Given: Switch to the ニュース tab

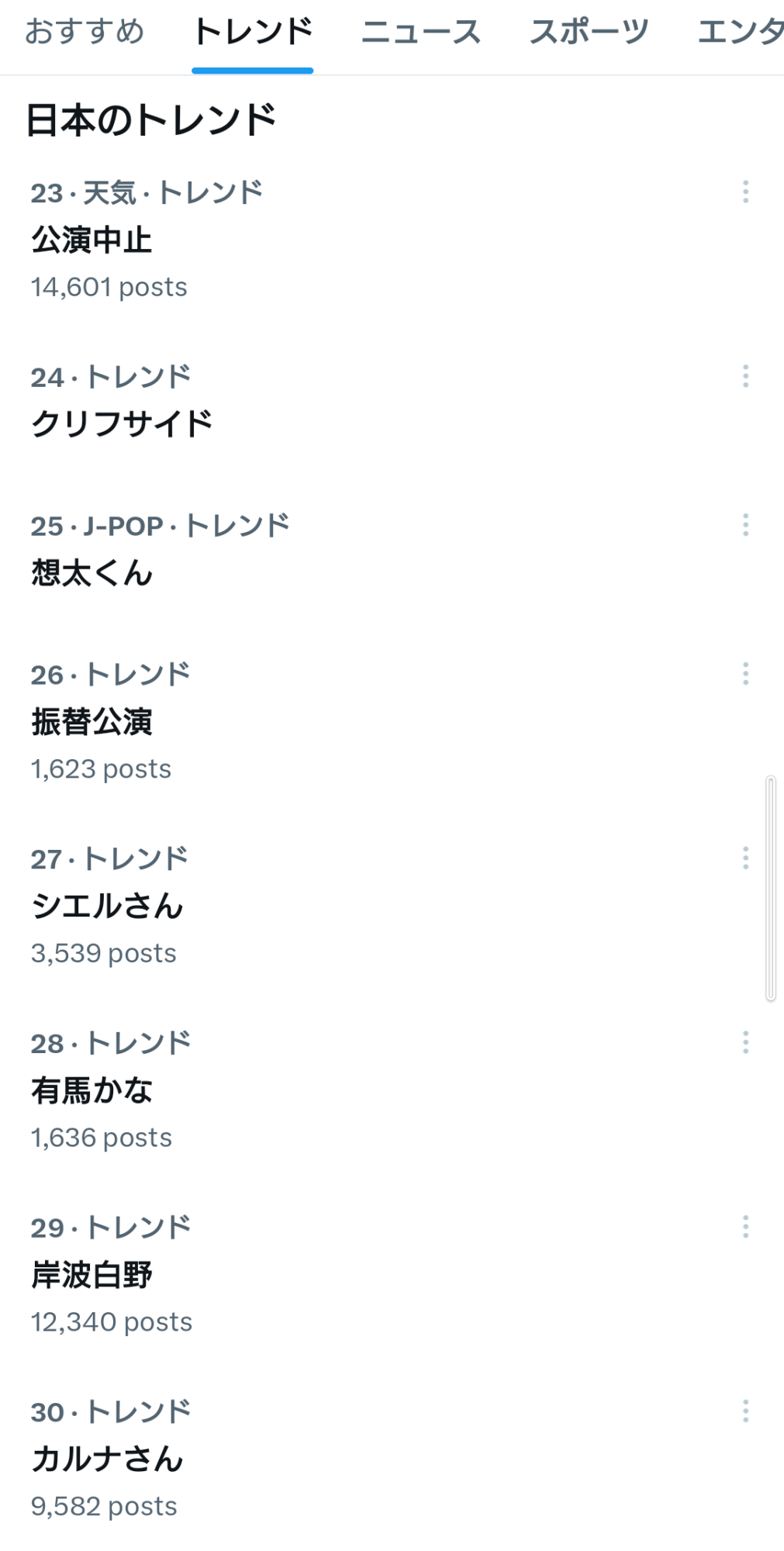Looking at the screenshot, I should [421, 32].
